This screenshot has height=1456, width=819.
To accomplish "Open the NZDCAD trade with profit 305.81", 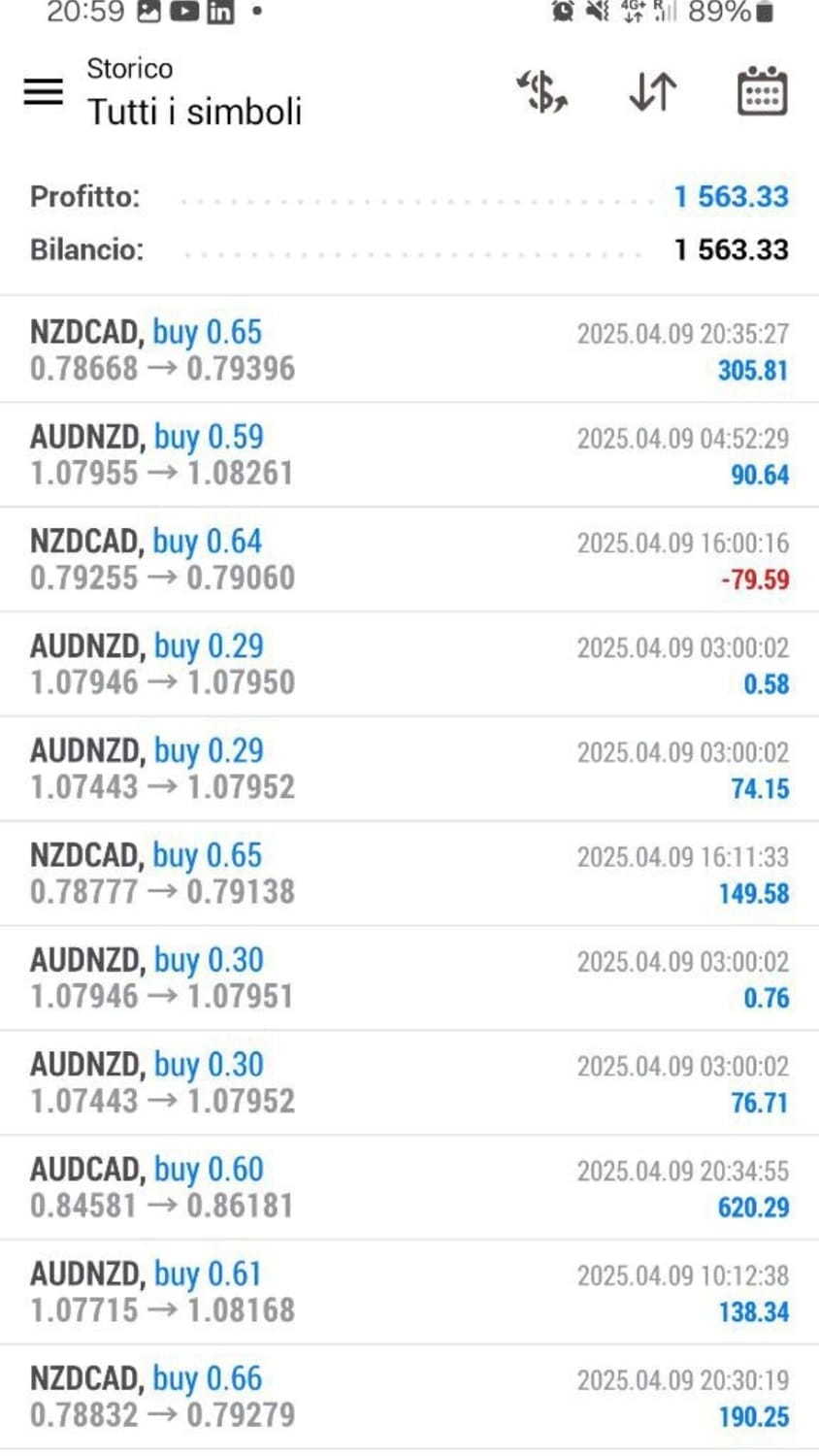I will (x=409, y=350).
